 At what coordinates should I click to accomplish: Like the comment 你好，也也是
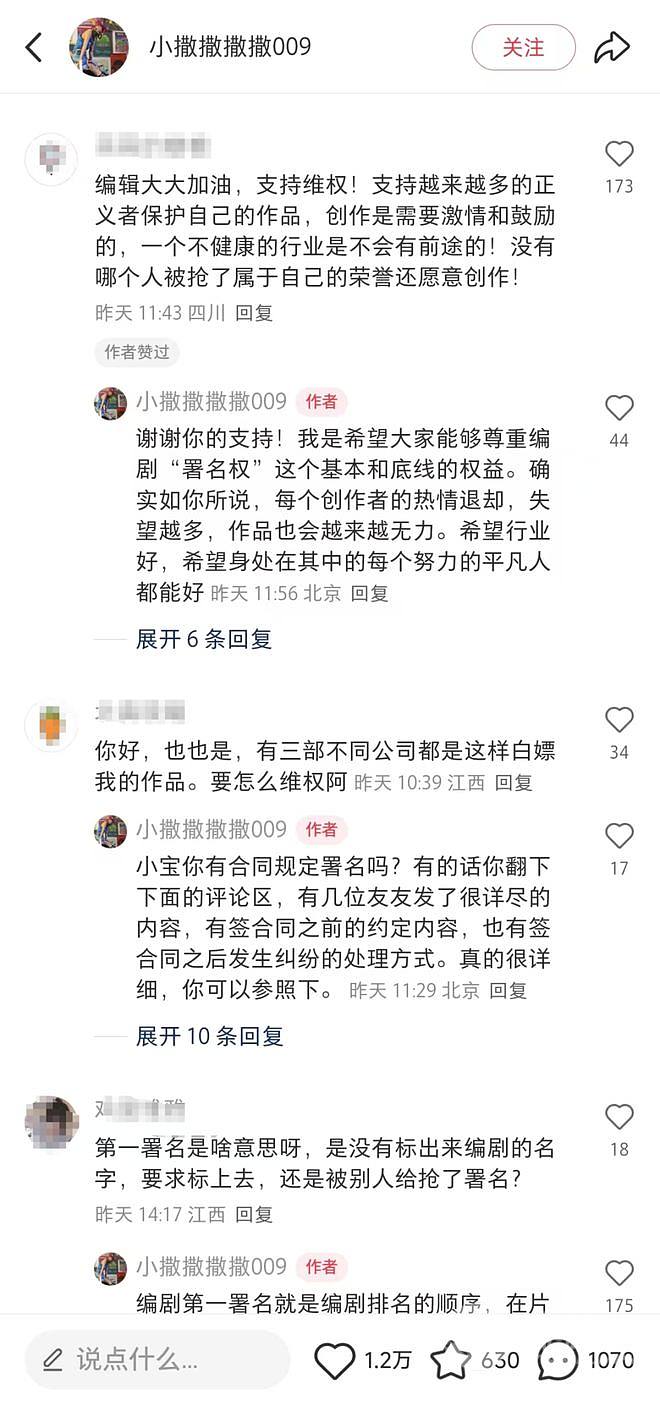point(619,720)
